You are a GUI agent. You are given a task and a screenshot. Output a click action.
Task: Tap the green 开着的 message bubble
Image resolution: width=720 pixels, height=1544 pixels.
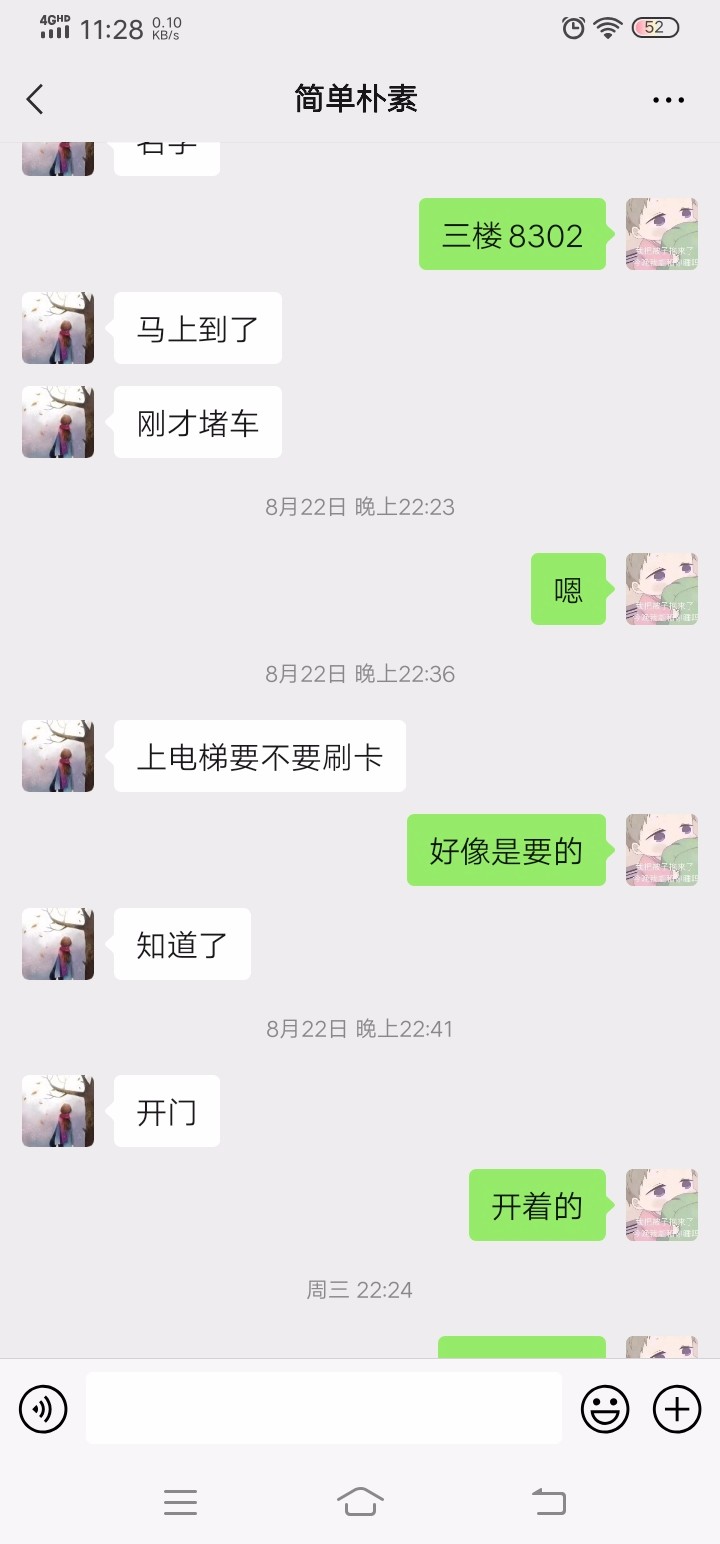pyautogui.click(x=537, y=1205)
